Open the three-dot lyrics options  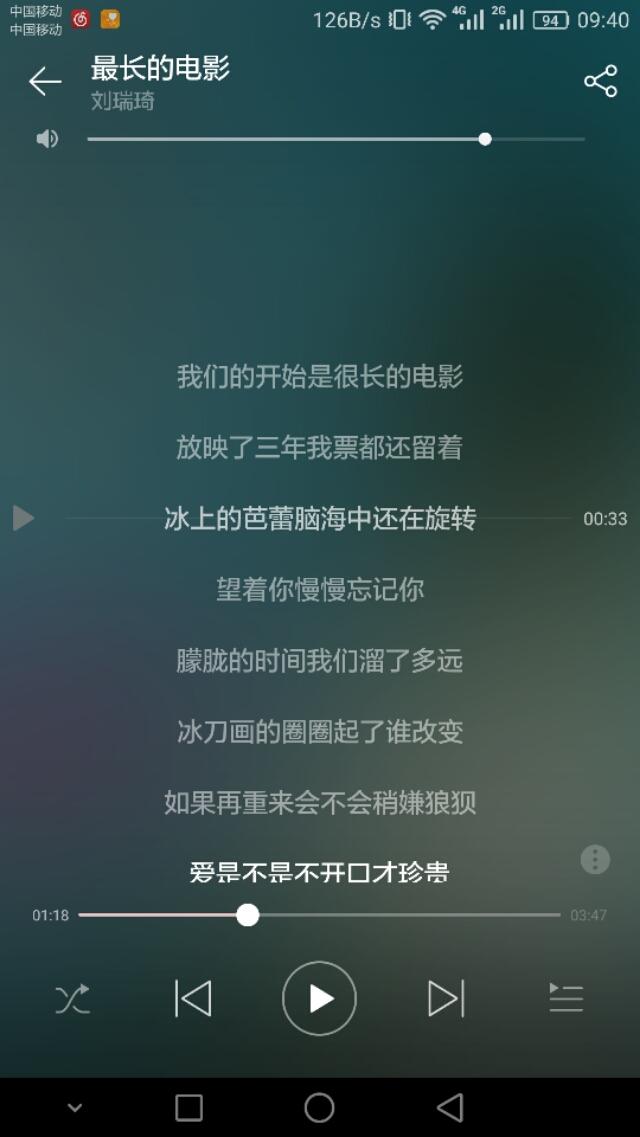tap(595, 859)
